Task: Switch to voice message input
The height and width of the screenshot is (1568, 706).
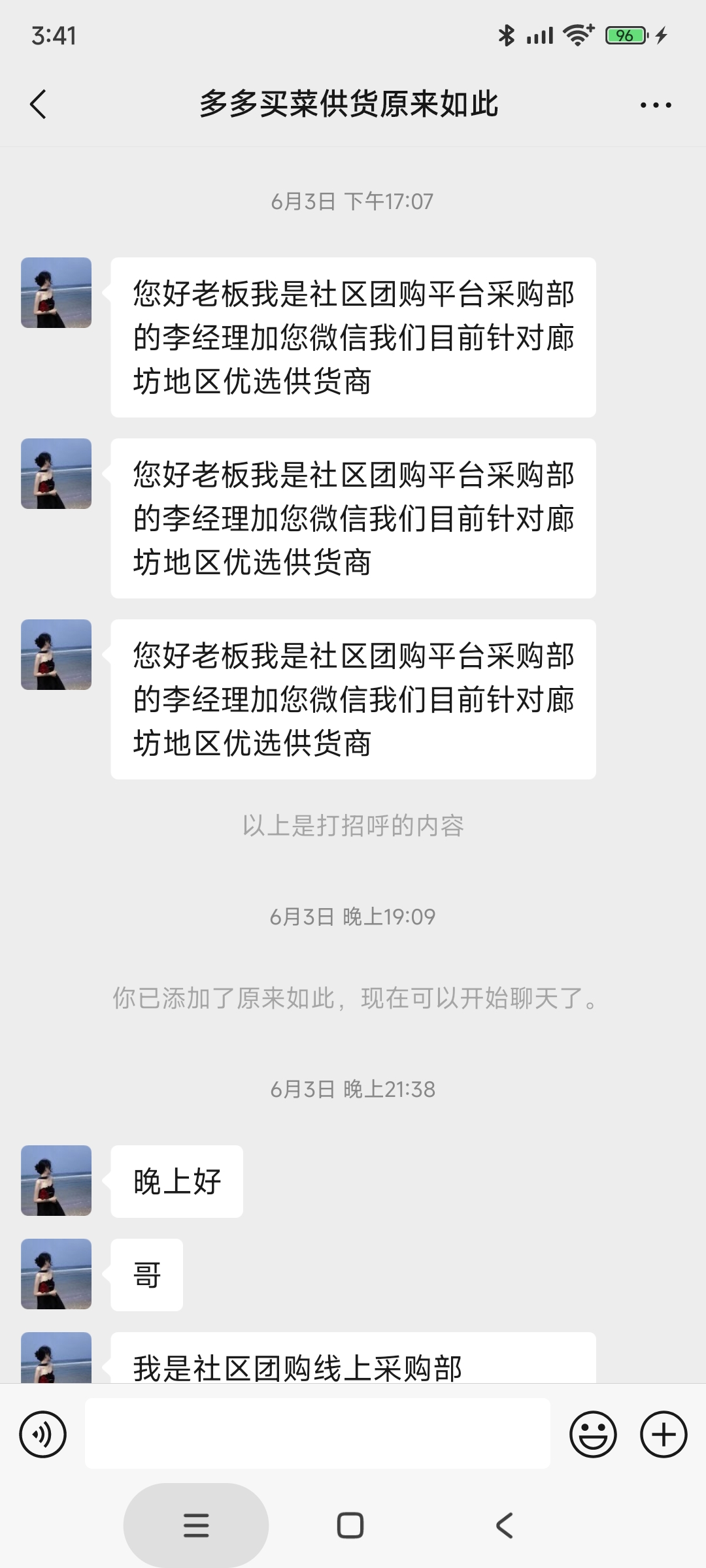Action: coord(43,1435)
